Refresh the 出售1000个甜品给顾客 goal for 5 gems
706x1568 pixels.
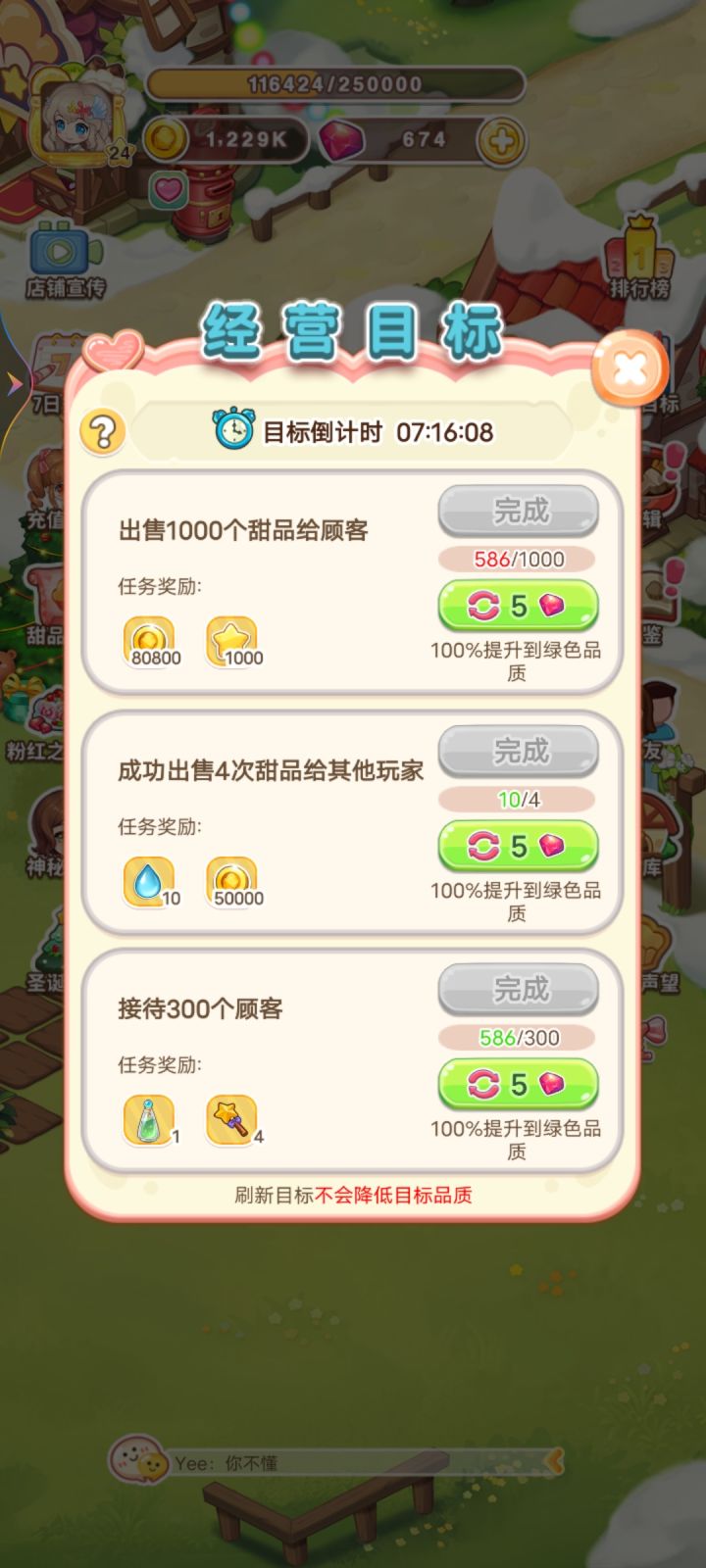tap(518, 606)
